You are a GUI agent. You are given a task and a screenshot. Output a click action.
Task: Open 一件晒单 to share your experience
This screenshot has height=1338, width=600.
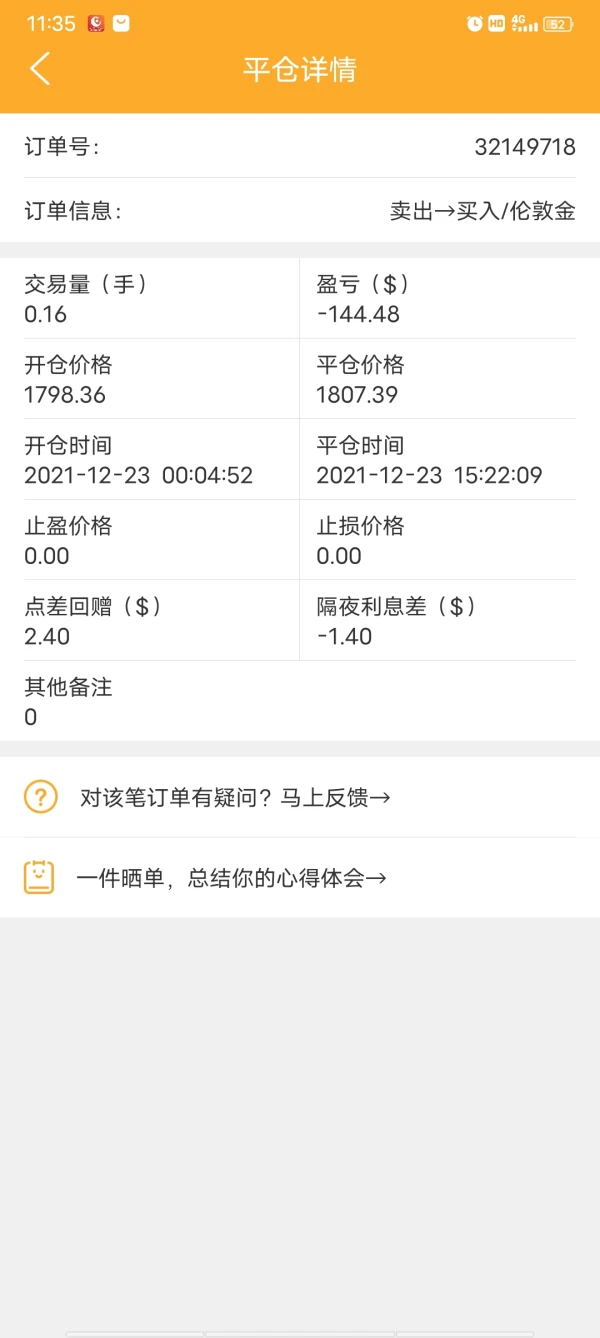pyautogui.click(x=231, y=878)
